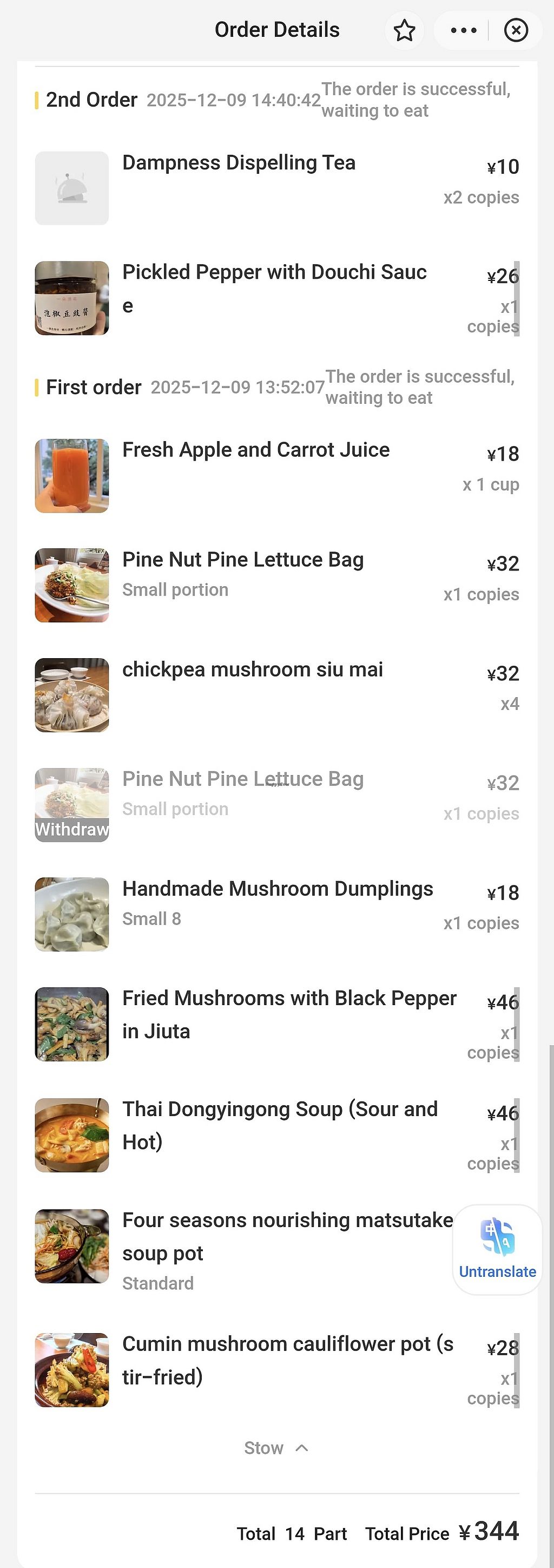Image resolution: width=554 pixels, height=1568 pixels.
Task: Tap the Untranslate floating button
Action: pyautogui.click(x=497, y=1249)
